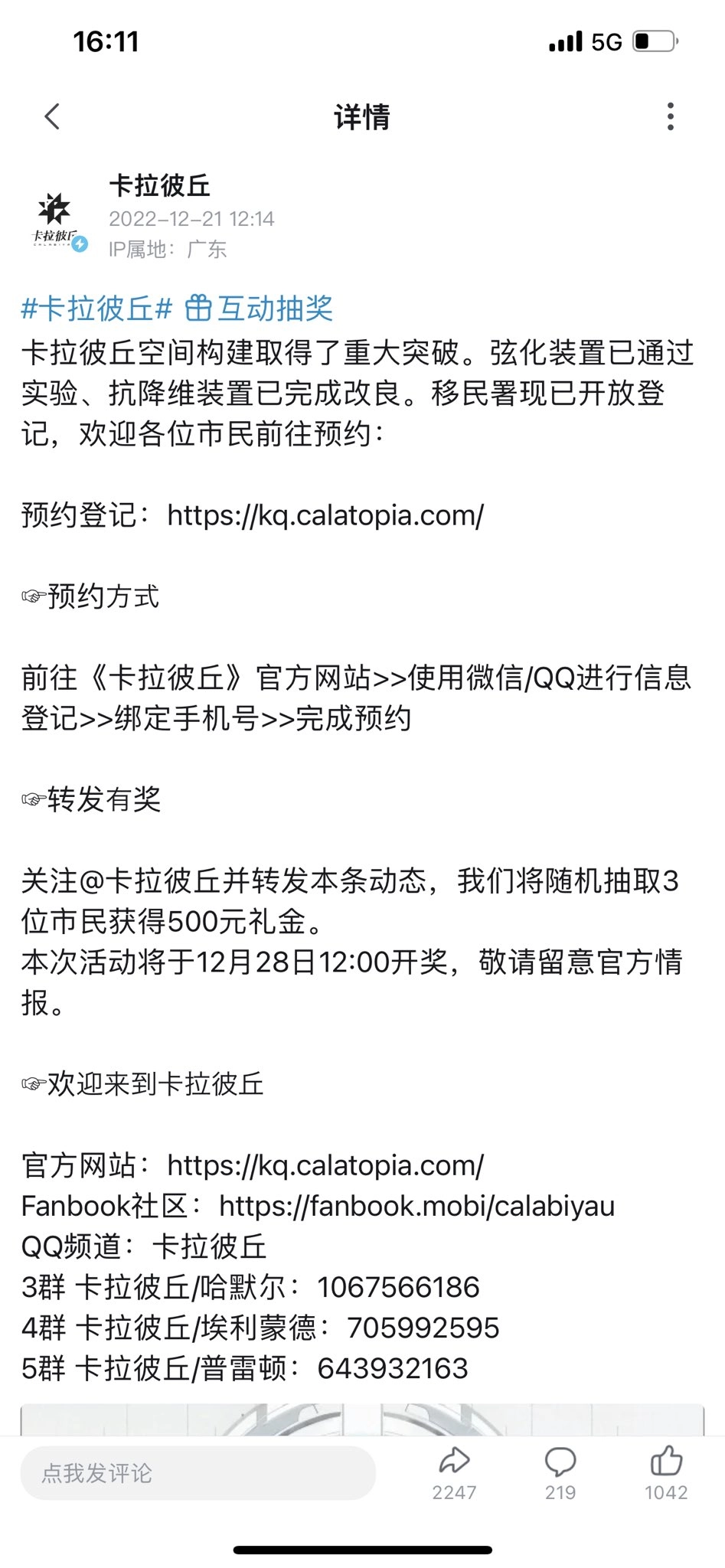Open the #卡拉彼丘# hashtag topic
The width and height of the screenshot is (725, 1568).
96,309
